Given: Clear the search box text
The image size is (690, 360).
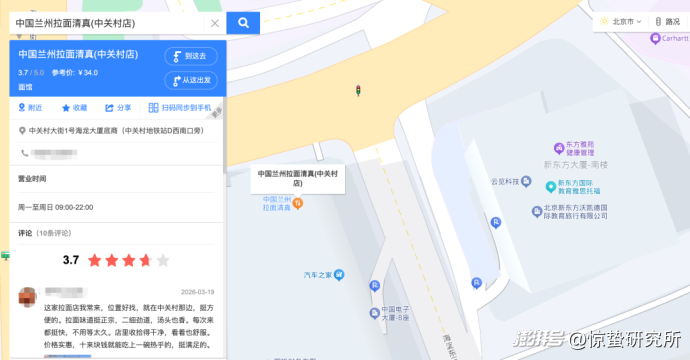Looking at the screenshot, I should tap(215, 23).
